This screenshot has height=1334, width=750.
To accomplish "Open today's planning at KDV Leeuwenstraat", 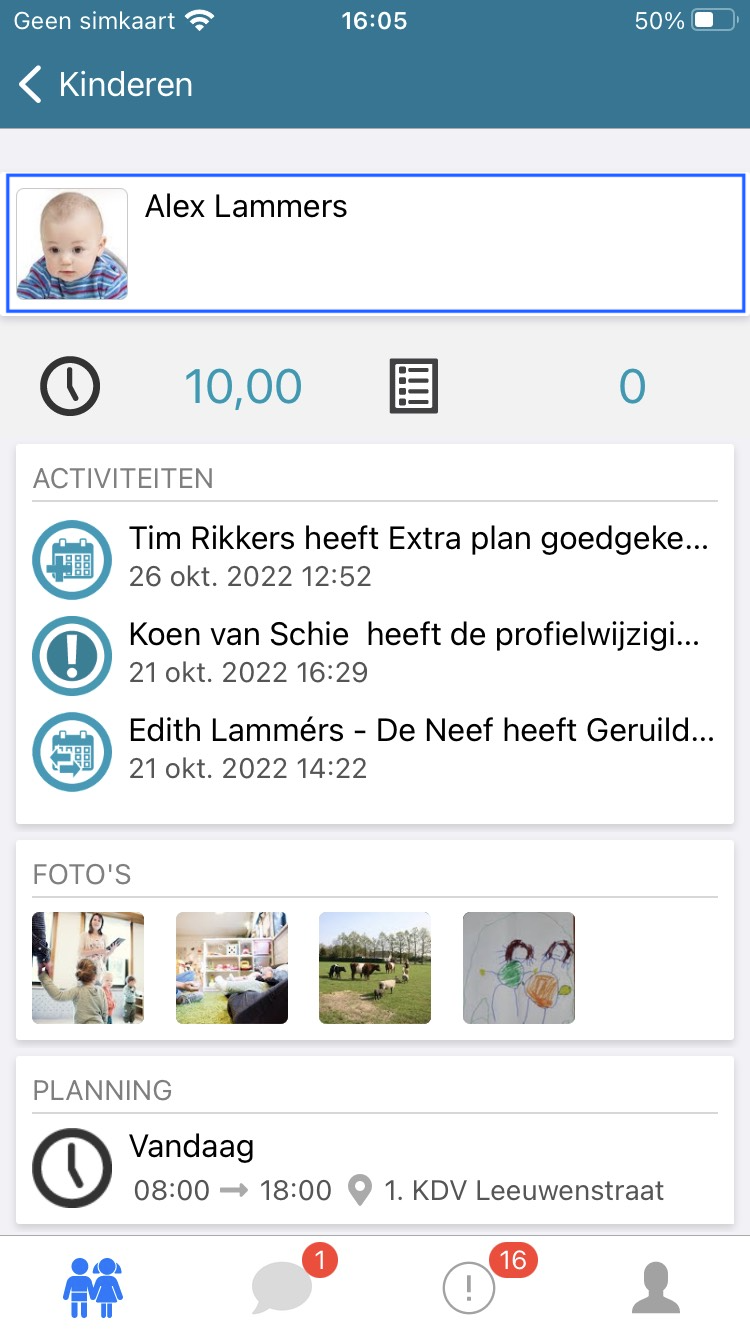I will 375,1170.
